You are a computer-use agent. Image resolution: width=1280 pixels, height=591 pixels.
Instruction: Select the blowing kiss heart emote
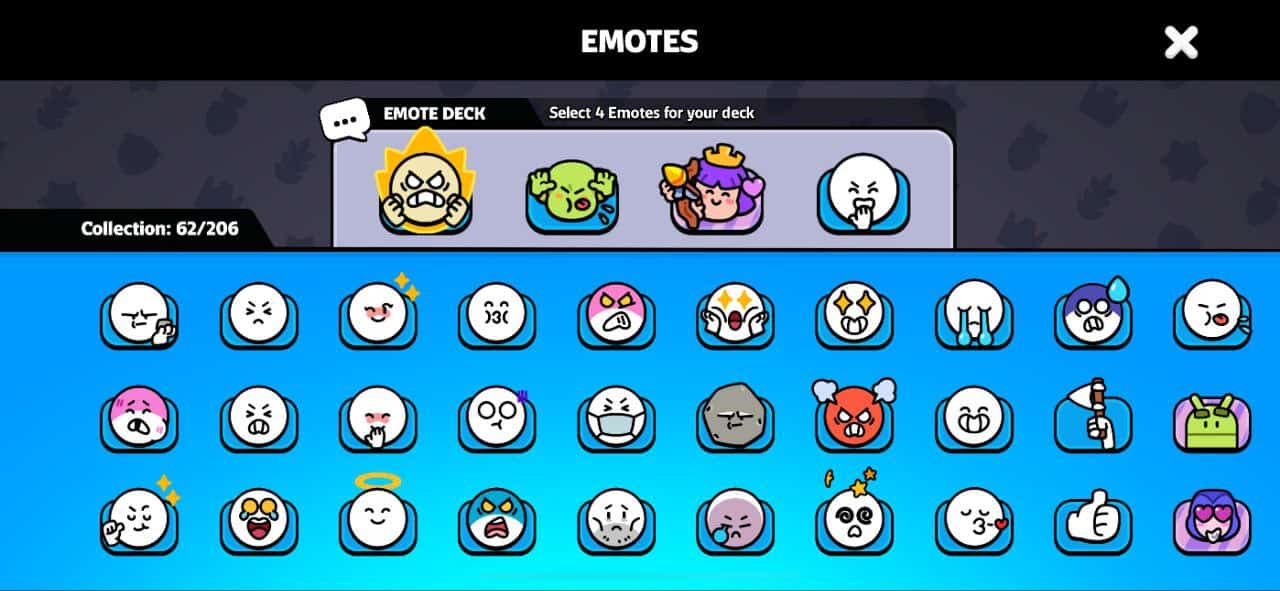pos(973,519)
